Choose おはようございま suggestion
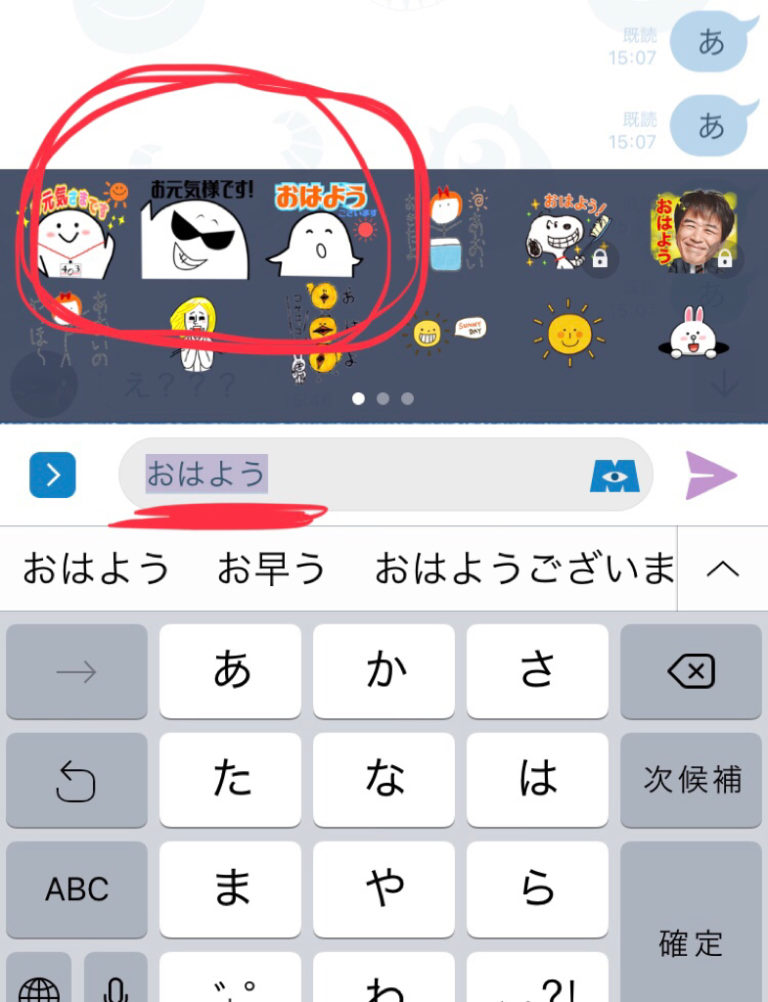 [524, 569]
